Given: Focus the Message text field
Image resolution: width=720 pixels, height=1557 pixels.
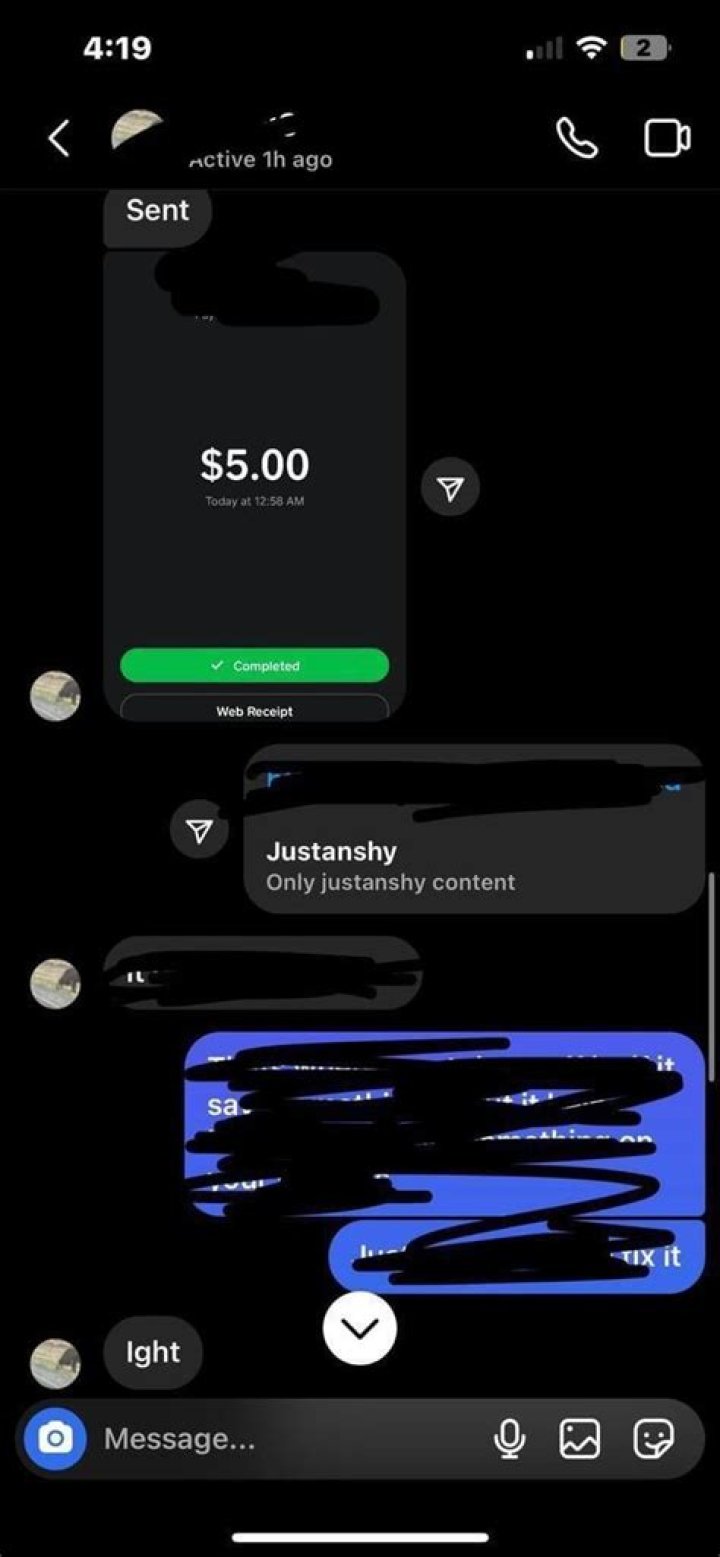Looking at the screenshot, I should [290, 1438].
